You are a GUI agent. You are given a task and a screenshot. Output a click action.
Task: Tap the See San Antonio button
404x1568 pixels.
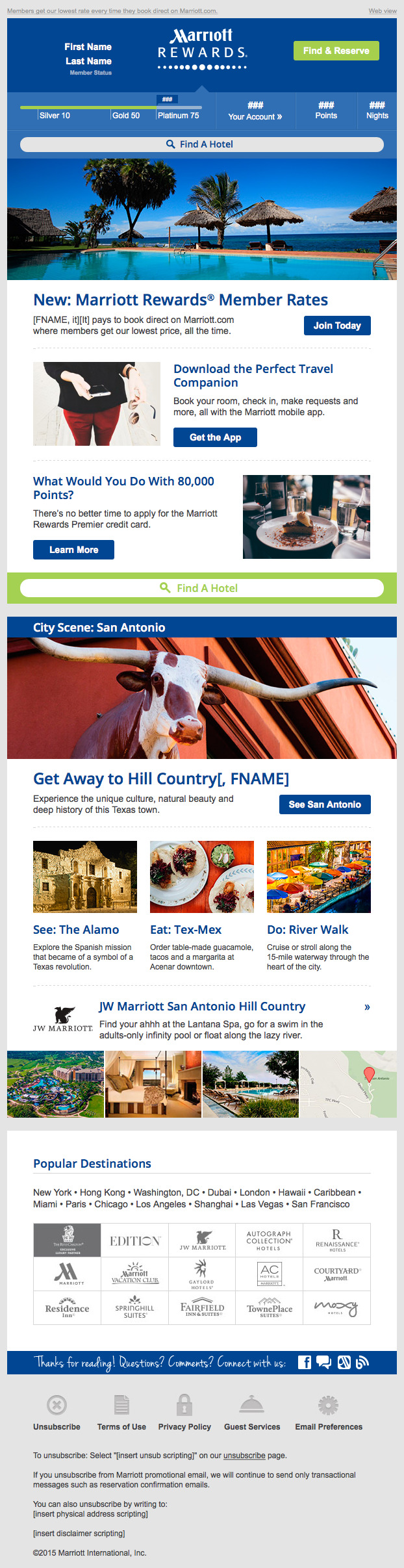coord(325,804)
